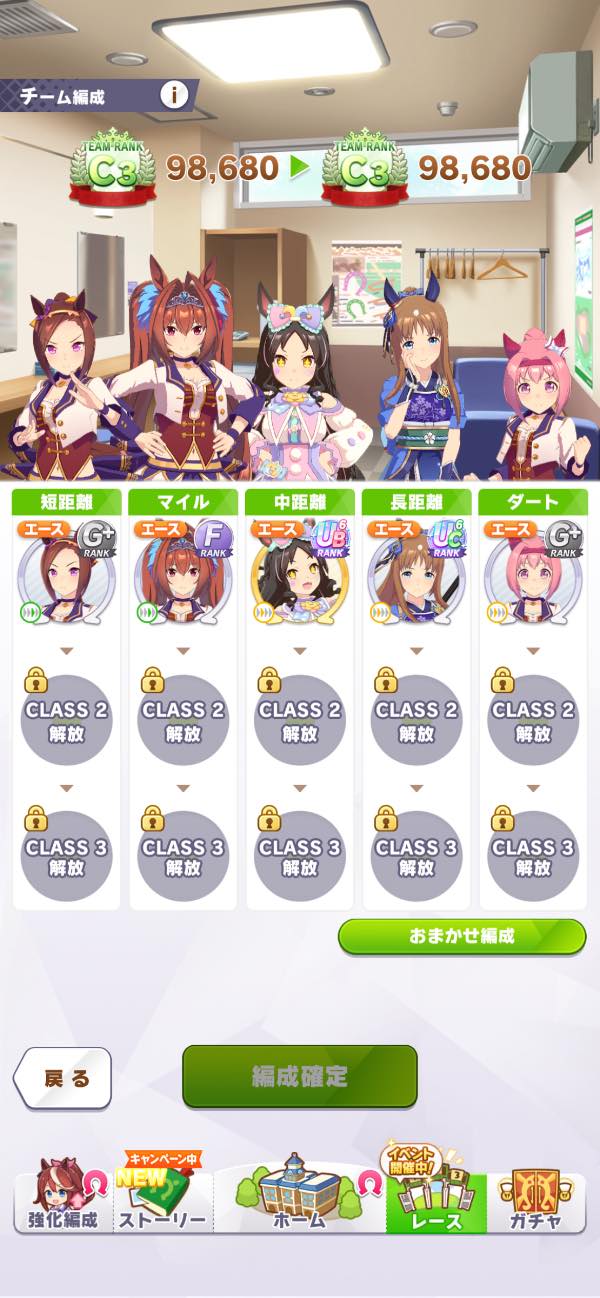Tap locked CLASS 2 slot under 短距離
The image size is (600, 1298).
click(67, 720)
